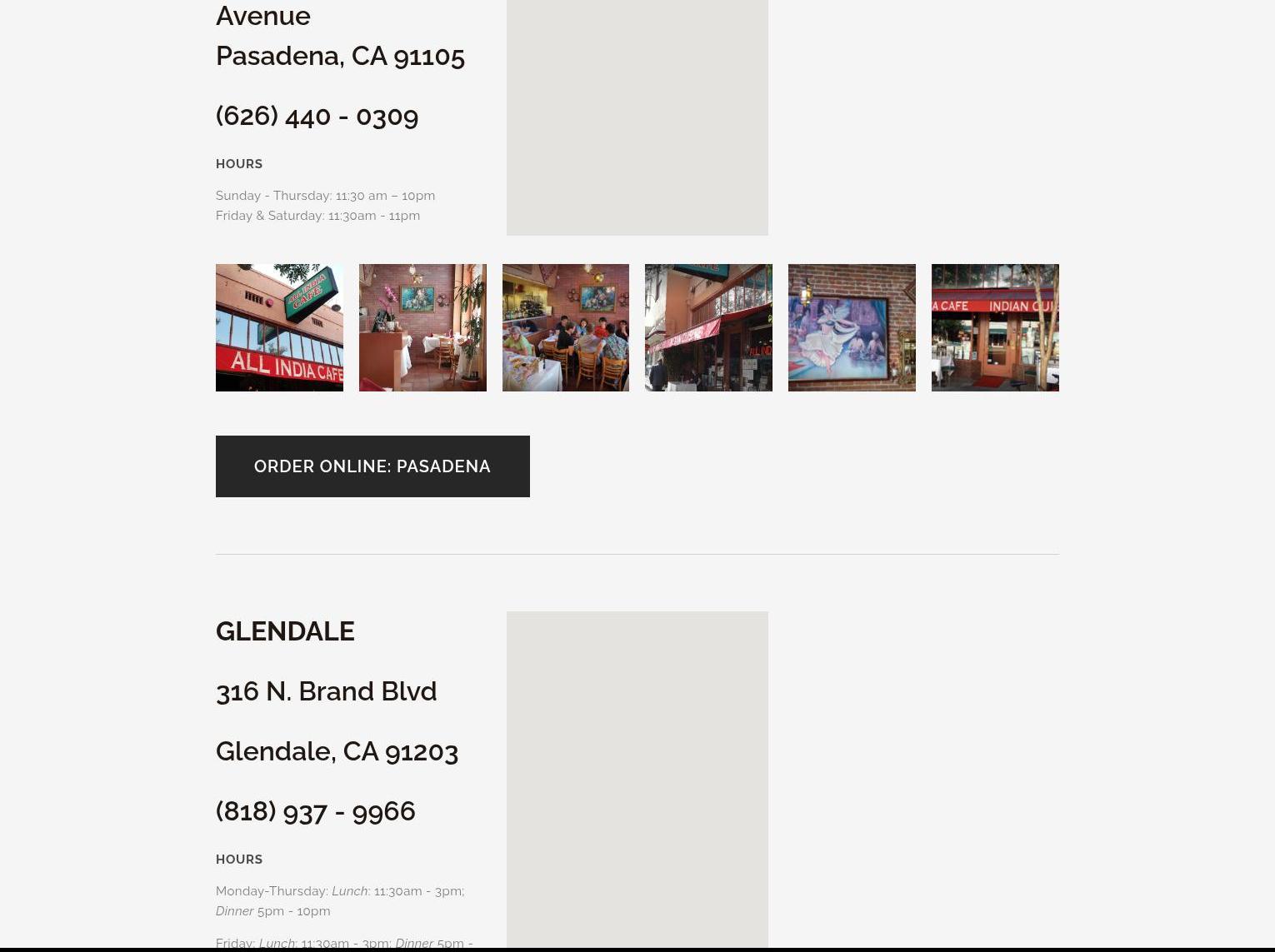Open the dining table with orchids photo
The image size is (1275, 952).
[422, 327]
